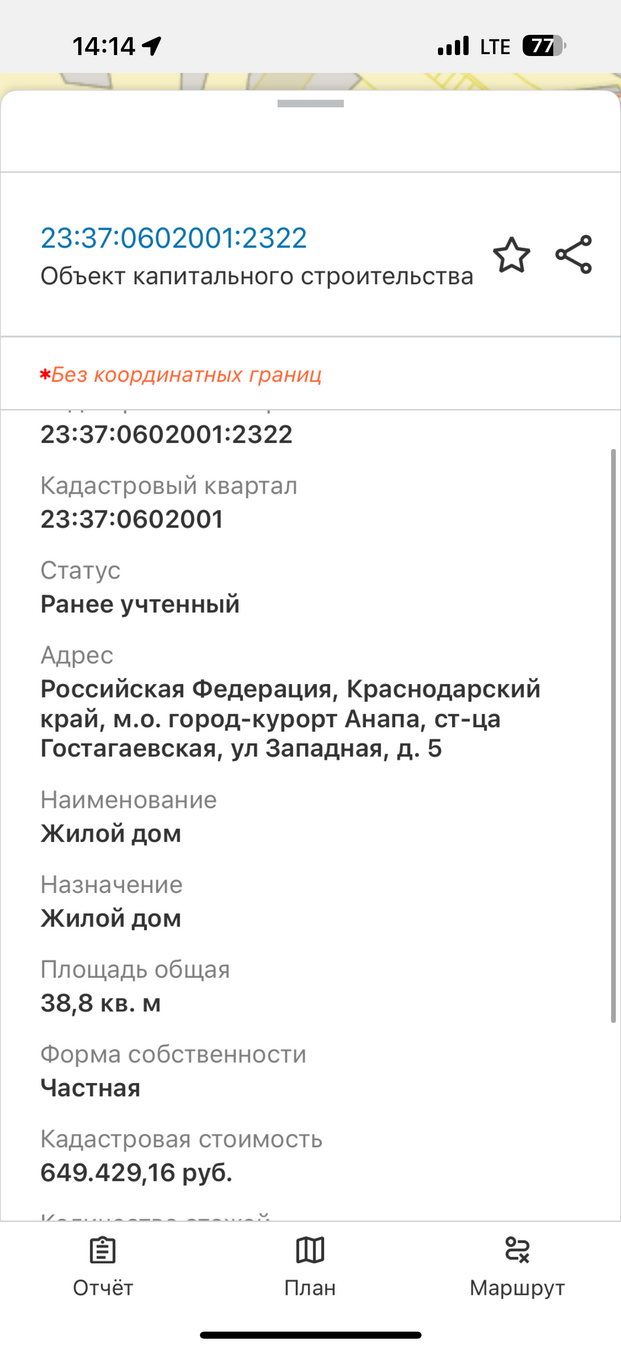Open cadastral number link 23:37:0602001:2322
Image resolution: width=621 pixels, height=1350 pixels.
[x=174, y=238]
